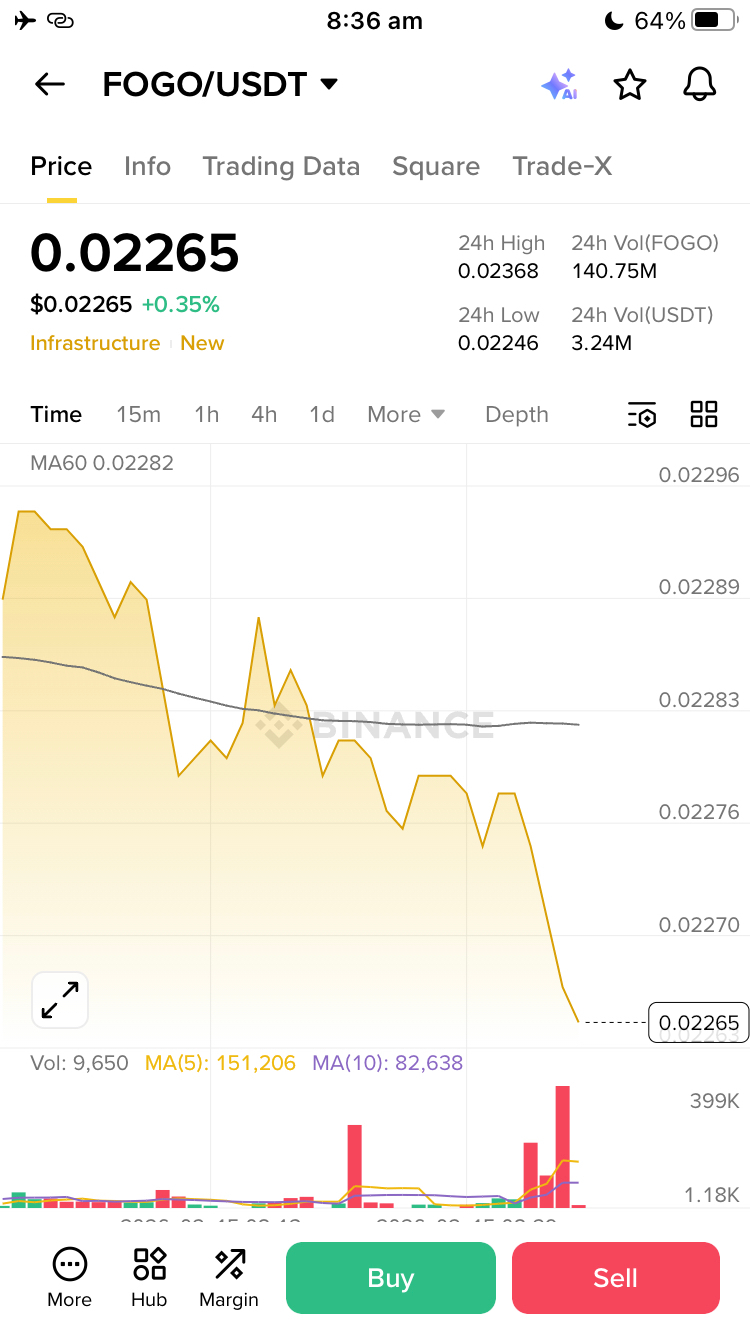Show the 1d chart interval
750x1334 pixels.
tap(322, 414)
